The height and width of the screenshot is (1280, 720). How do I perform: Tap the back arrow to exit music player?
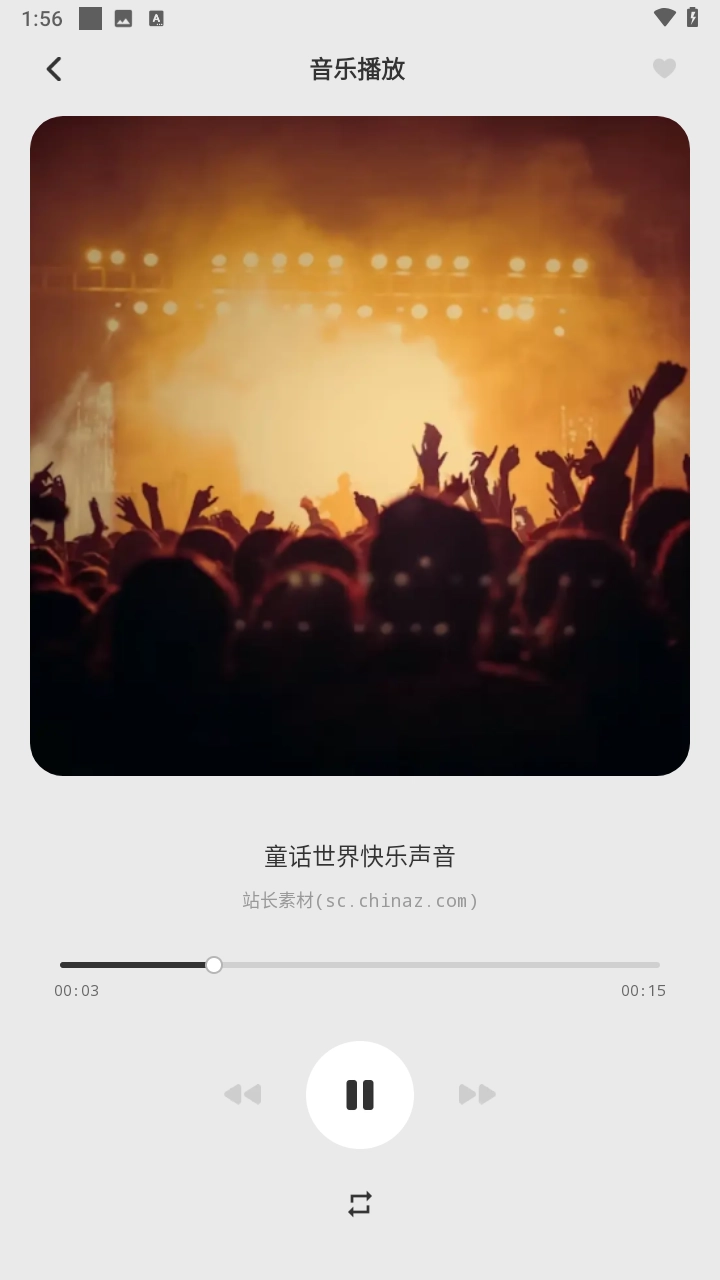point(53,68)
